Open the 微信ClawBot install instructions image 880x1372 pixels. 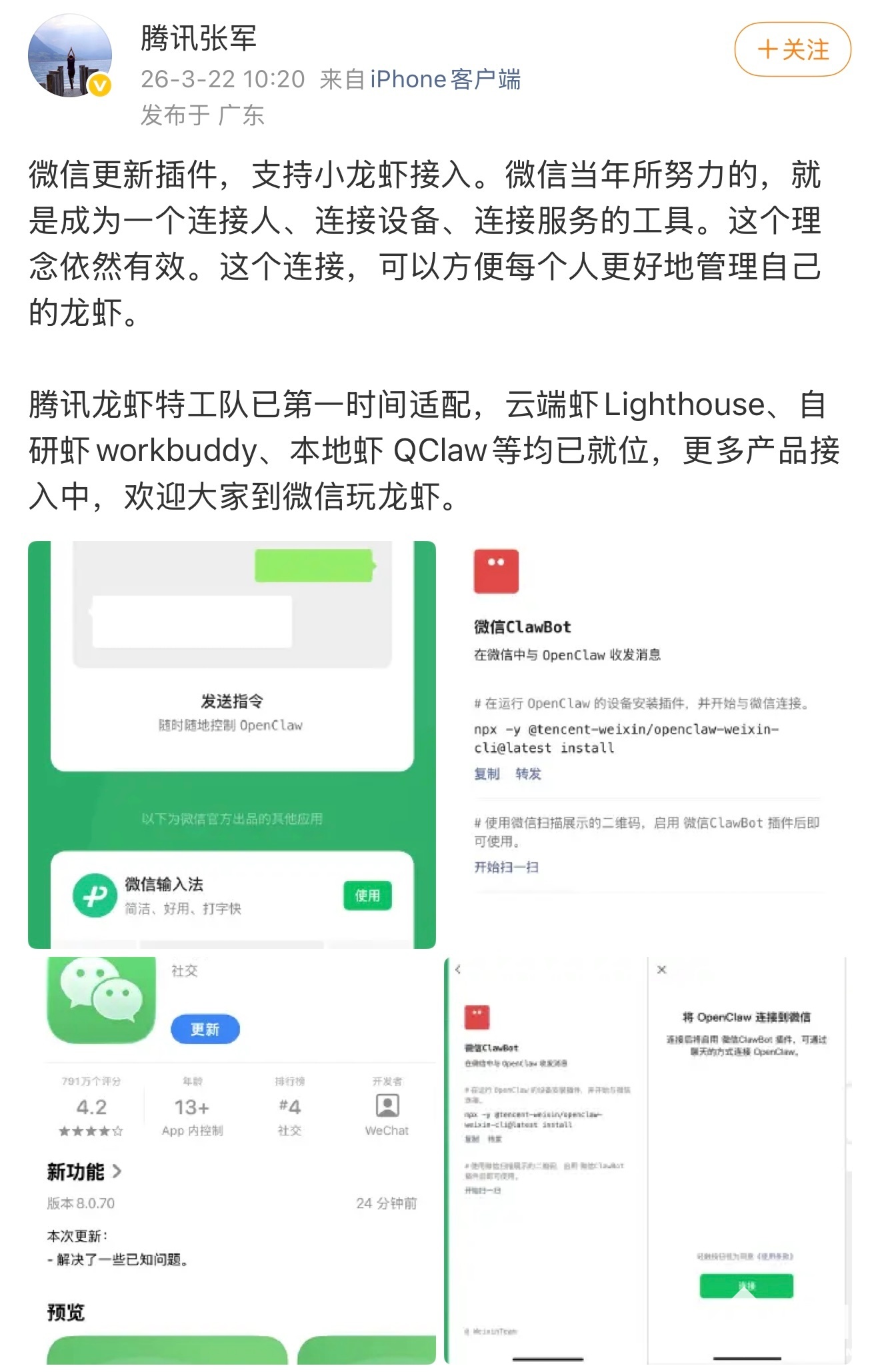[647, 744]
